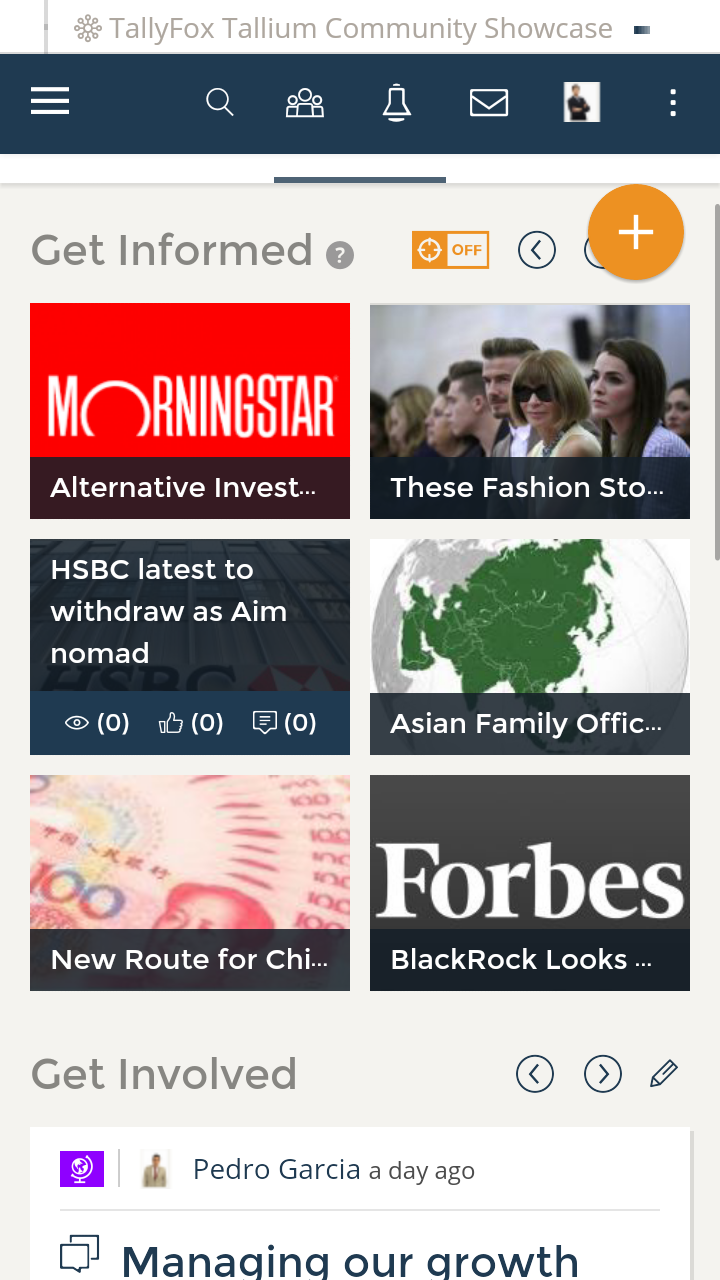720x1280 pixels.
Task: Open HSBC latest to withdraw article
Action: tap(168, 611)
